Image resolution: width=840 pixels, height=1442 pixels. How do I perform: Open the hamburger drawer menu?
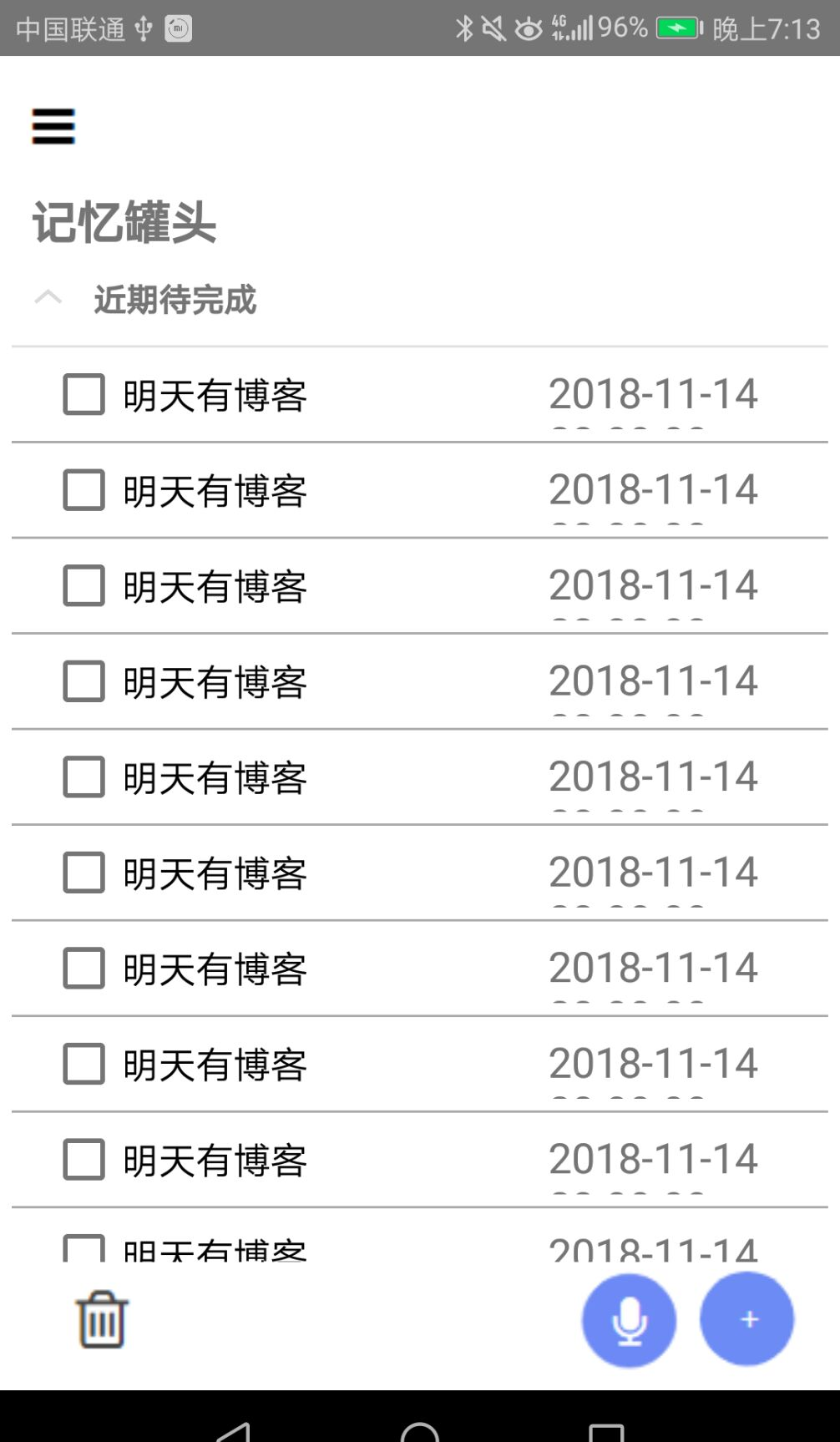(53, 126)
